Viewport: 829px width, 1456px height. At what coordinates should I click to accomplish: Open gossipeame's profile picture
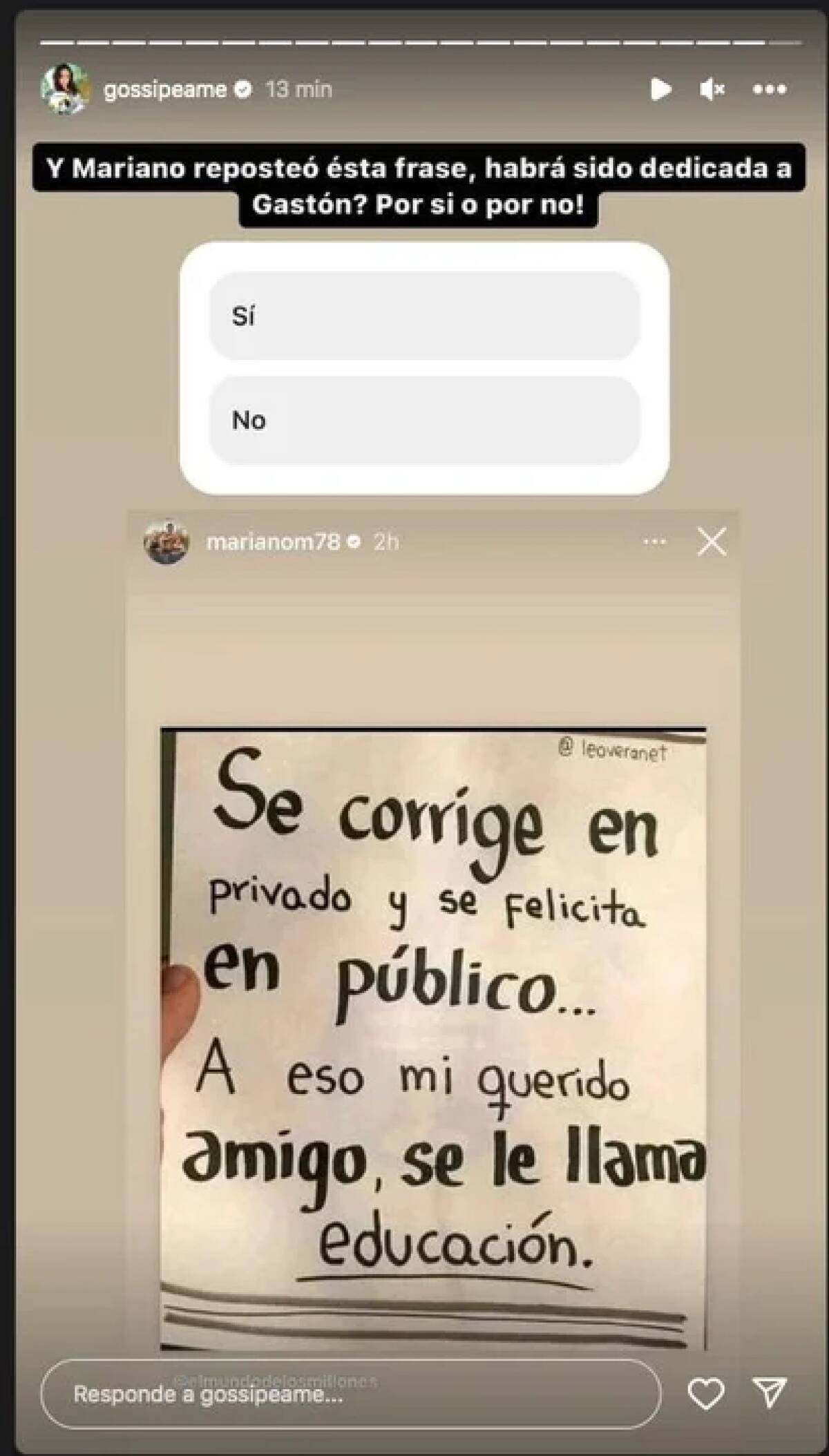pyautogui.click(x=64, y=88)
